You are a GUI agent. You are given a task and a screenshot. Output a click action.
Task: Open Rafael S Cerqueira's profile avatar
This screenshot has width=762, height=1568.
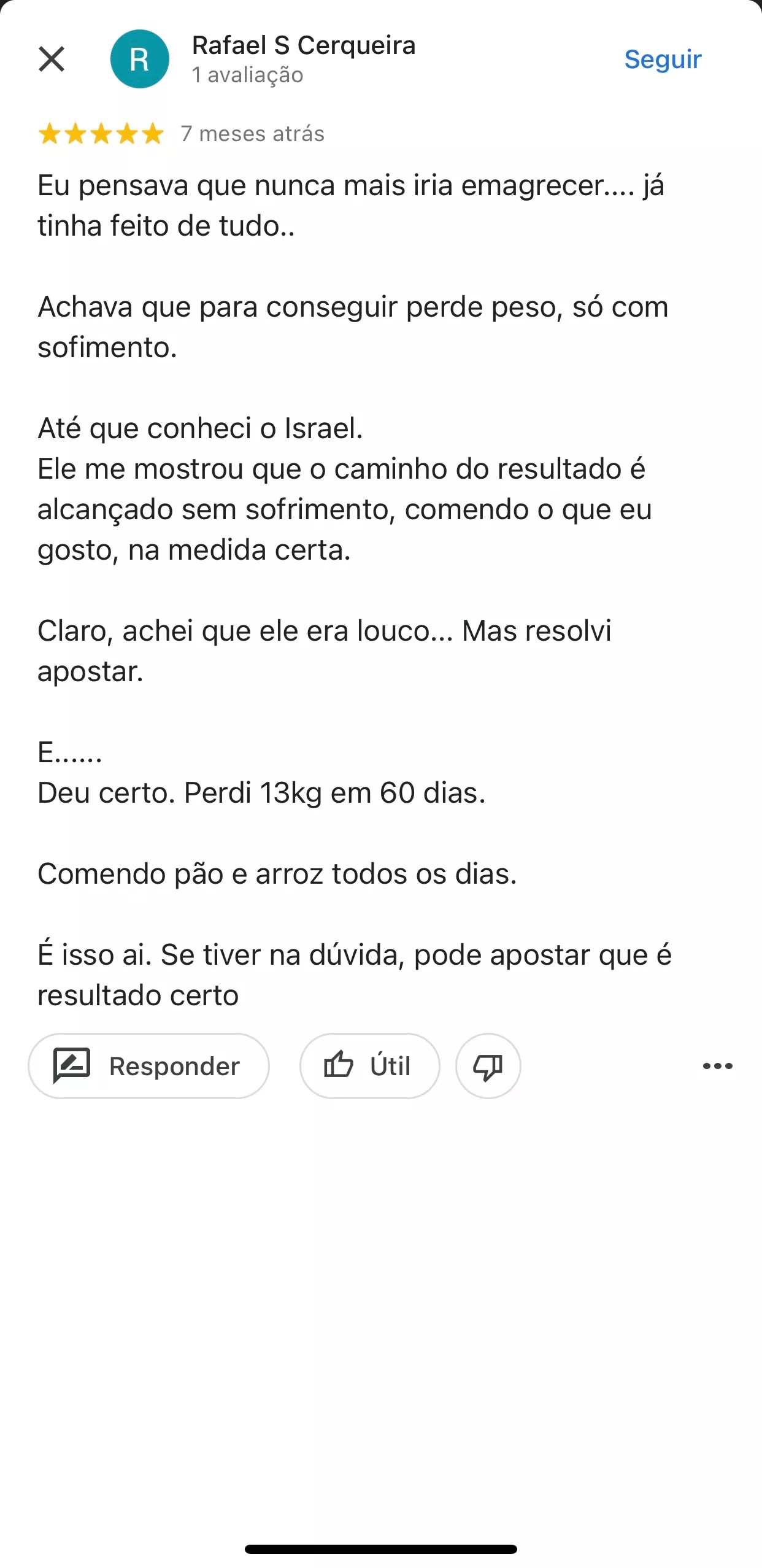click(139, 60)
